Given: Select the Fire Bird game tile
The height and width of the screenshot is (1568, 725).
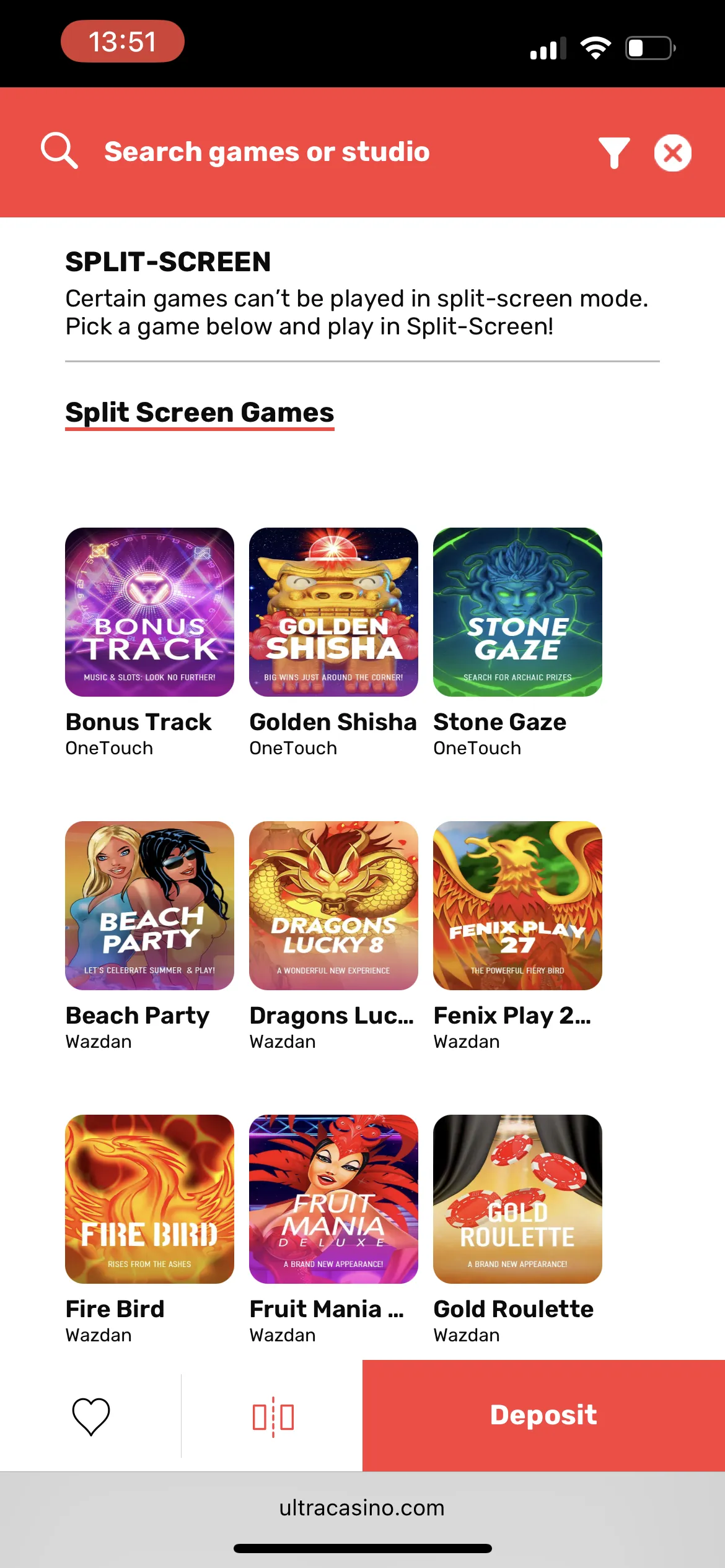Looking at the screenshot, I should 149,1199.
